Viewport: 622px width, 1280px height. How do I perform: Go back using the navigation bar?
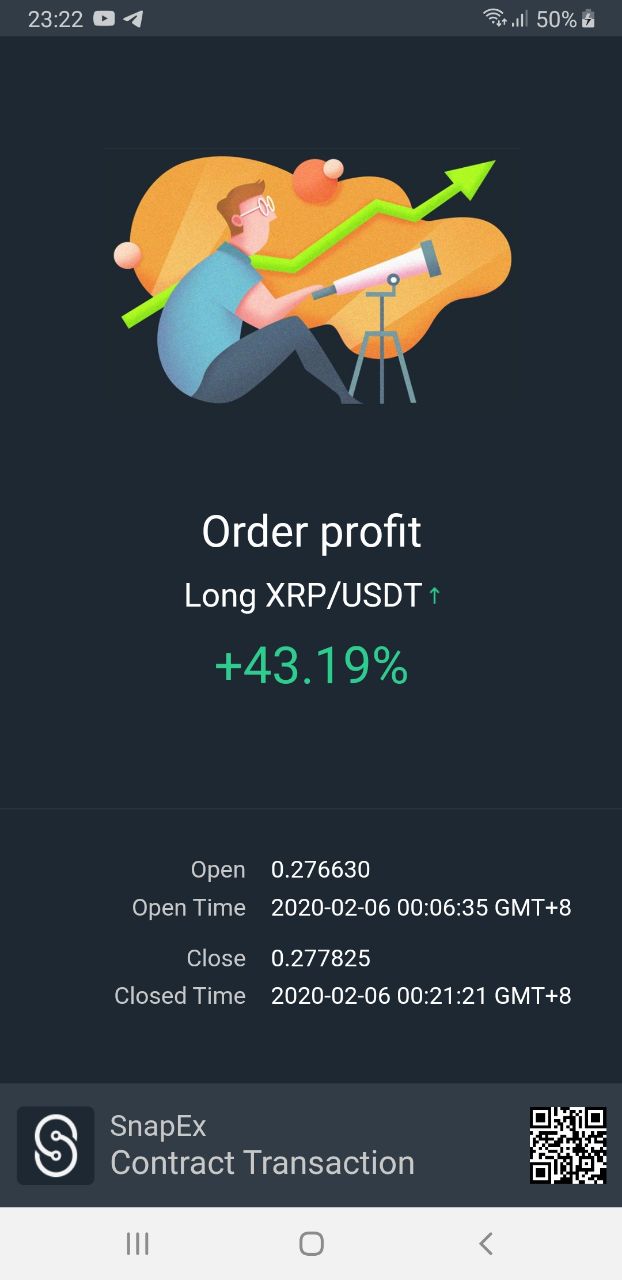coord(486,1243)
